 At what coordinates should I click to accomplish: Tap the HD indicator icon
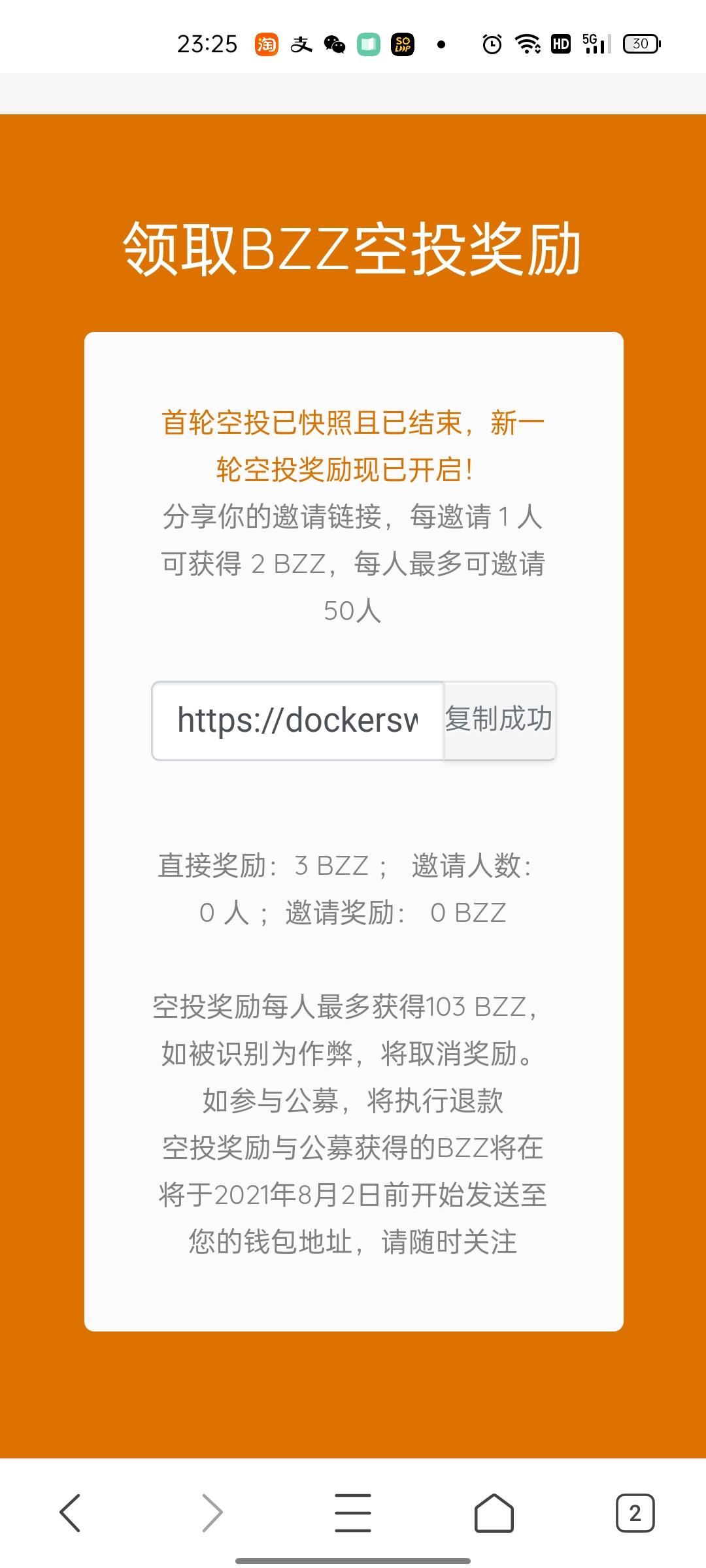(559, 44)
